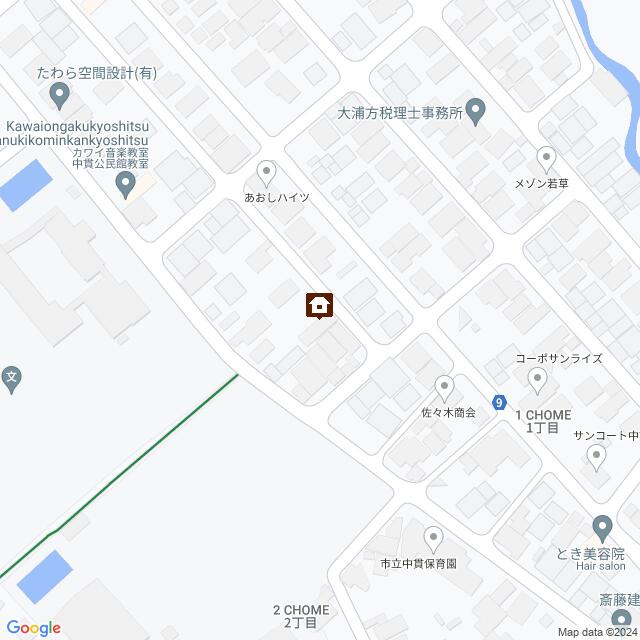Screen dimensions: 640x640
Task: Open the カワイ音楽教室 place marker
Action: pos(125,183)
